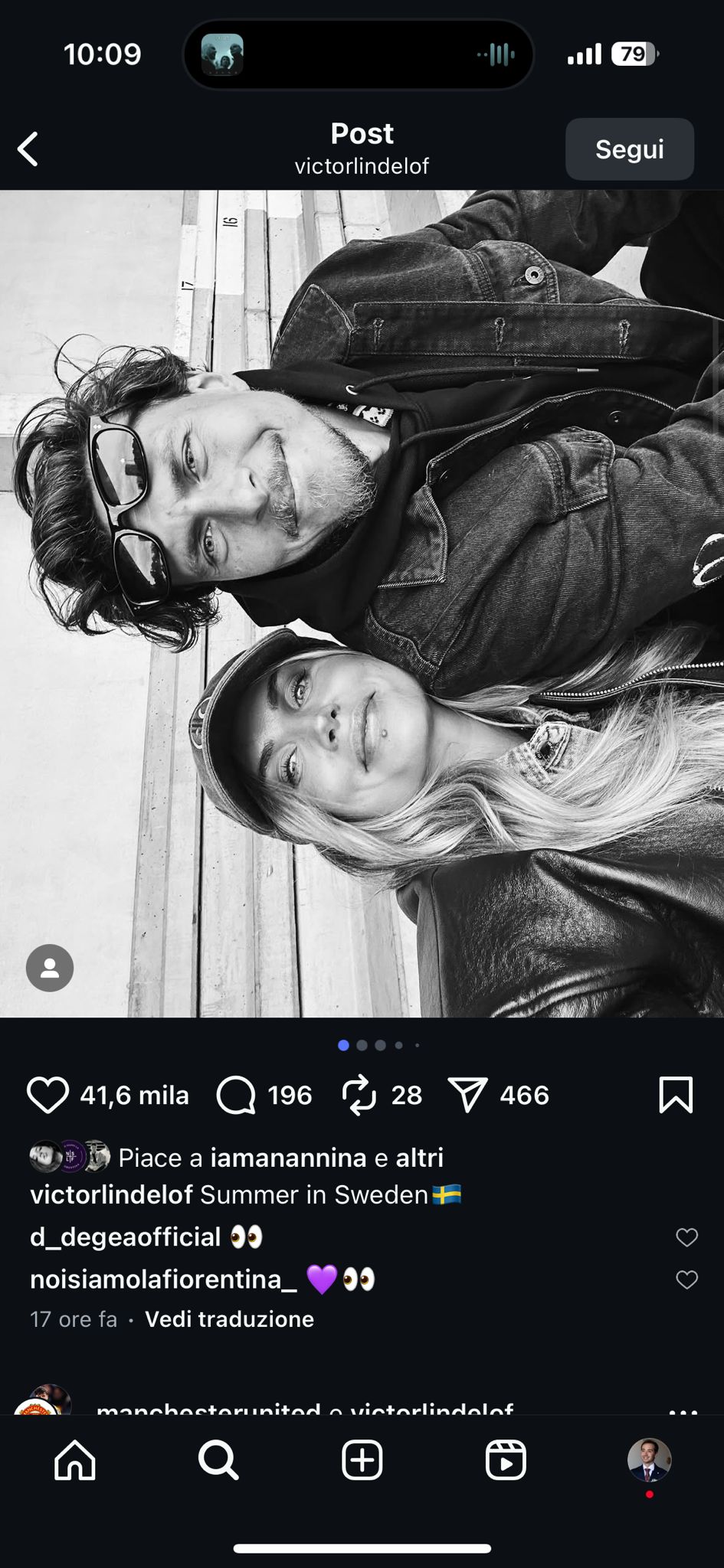Screen dimensions: 724x1568
Task: Repost this post
Action: pos(359,1095)
